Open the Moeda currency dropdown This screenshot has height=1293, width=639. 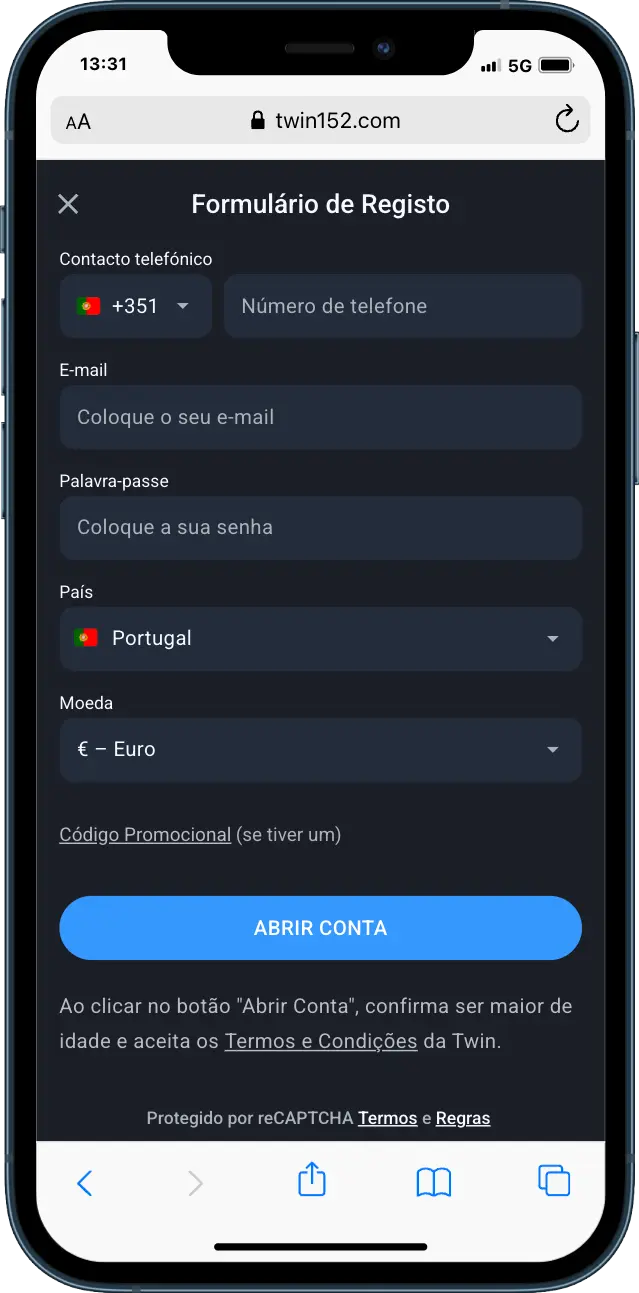click(x=320, y=749)
